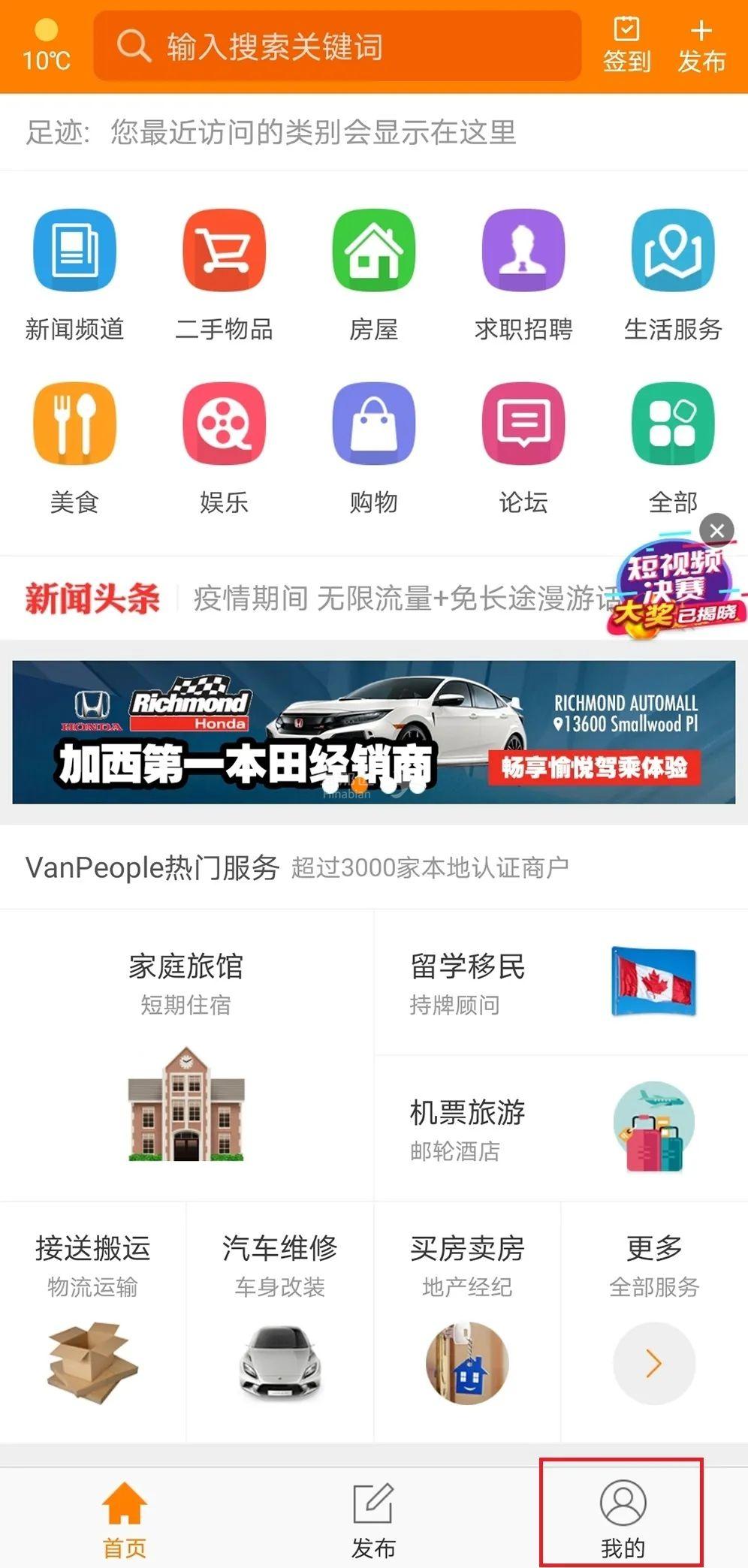Dismiss the floating 短视频决赛 sticker
748x1568 pixels.
point(716,530)
